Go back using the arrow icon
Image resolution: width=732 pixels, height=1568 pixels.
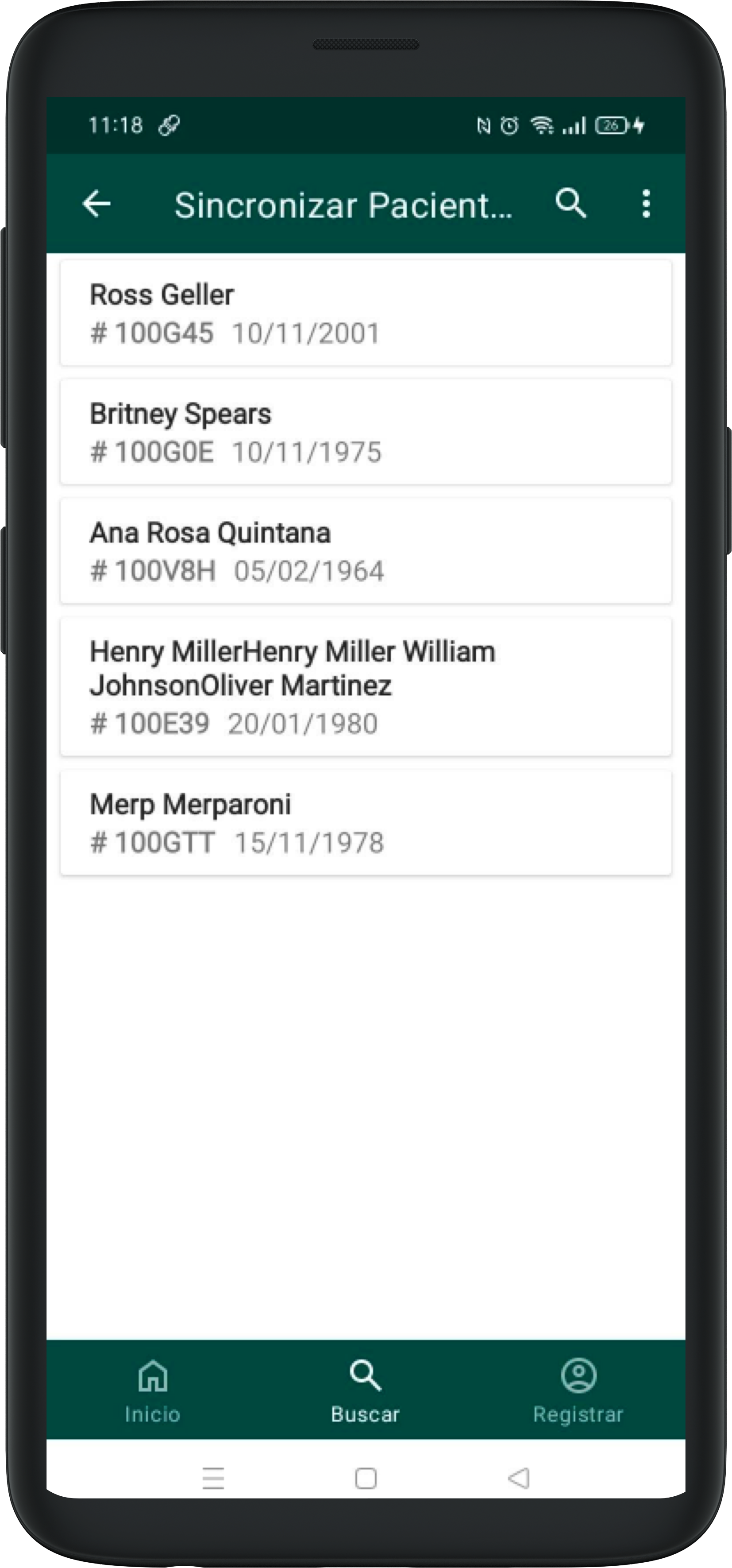[96, 203]
